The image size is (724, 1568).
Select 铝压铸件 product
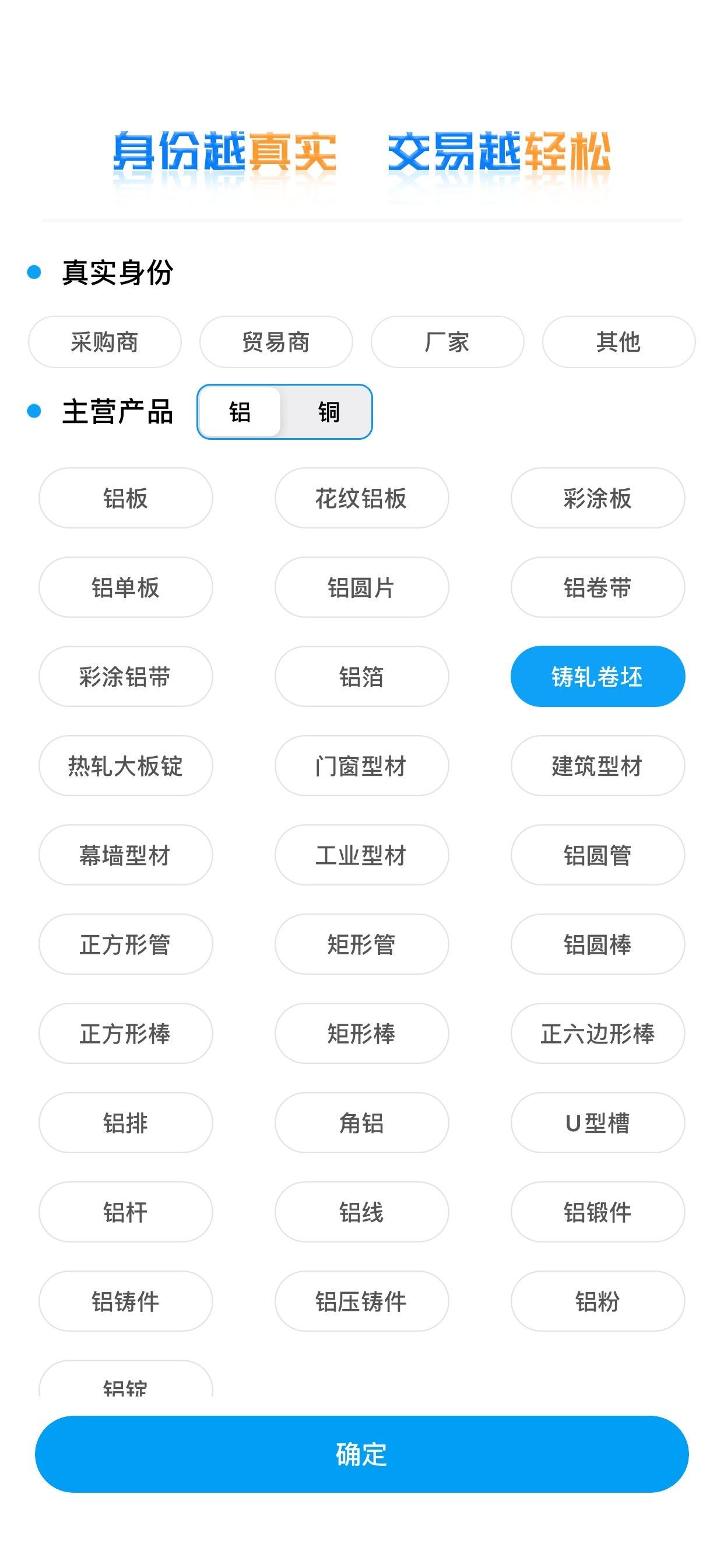(x=361, y=1301)
